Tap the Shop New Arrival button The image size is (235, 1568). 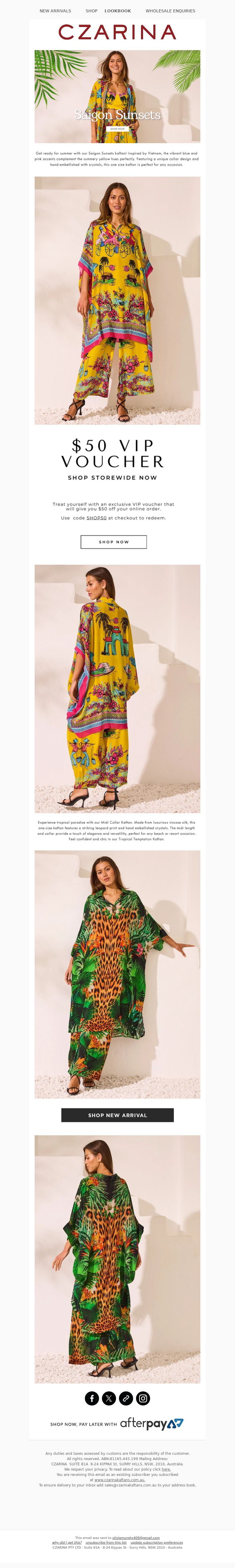pos(117,1115)
